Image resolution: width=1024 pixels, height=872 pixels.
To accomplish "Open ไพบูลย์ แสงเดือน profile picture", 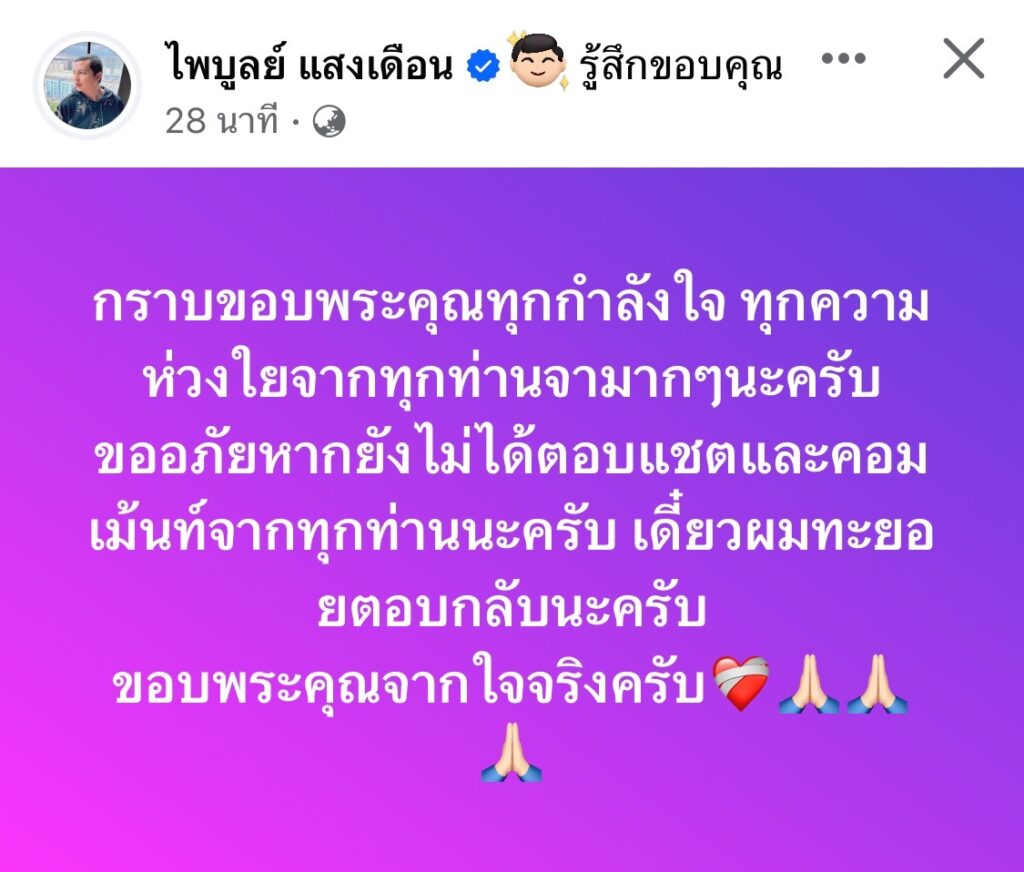I will coord(88,86).
